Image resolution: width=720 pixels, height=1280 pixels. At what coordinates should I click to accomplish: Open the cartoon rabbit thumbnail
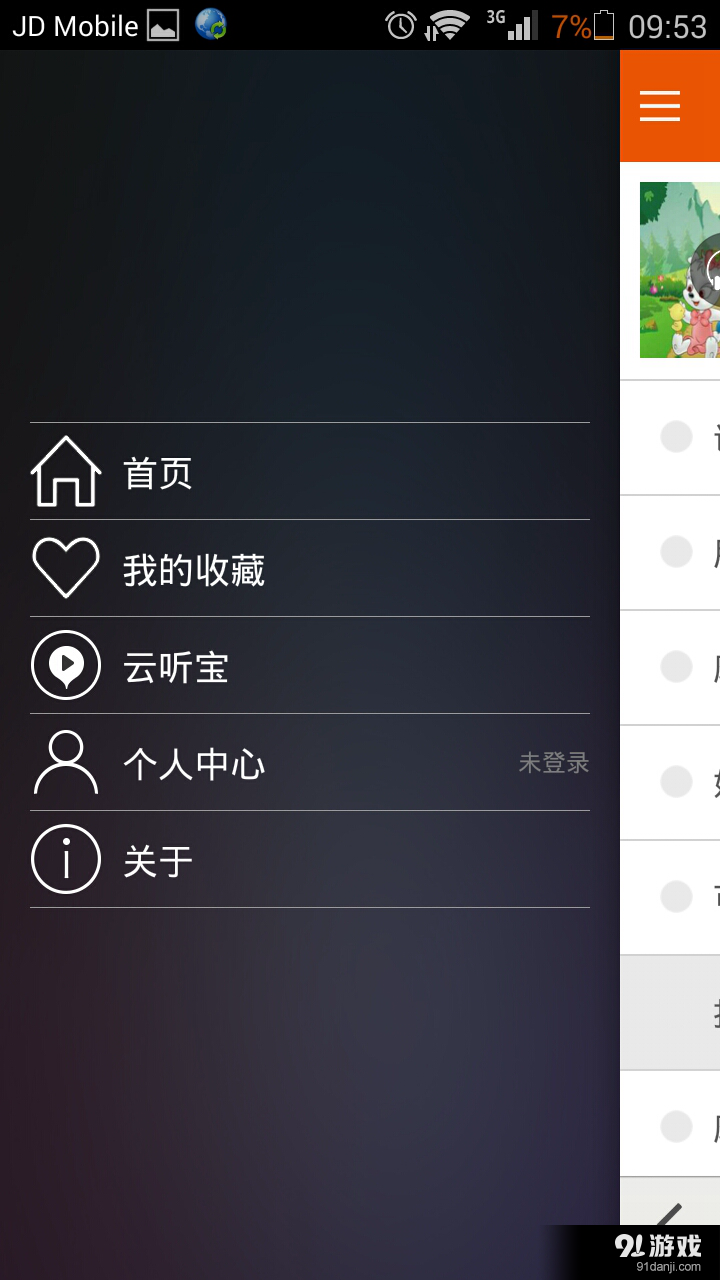click(680, 270)
